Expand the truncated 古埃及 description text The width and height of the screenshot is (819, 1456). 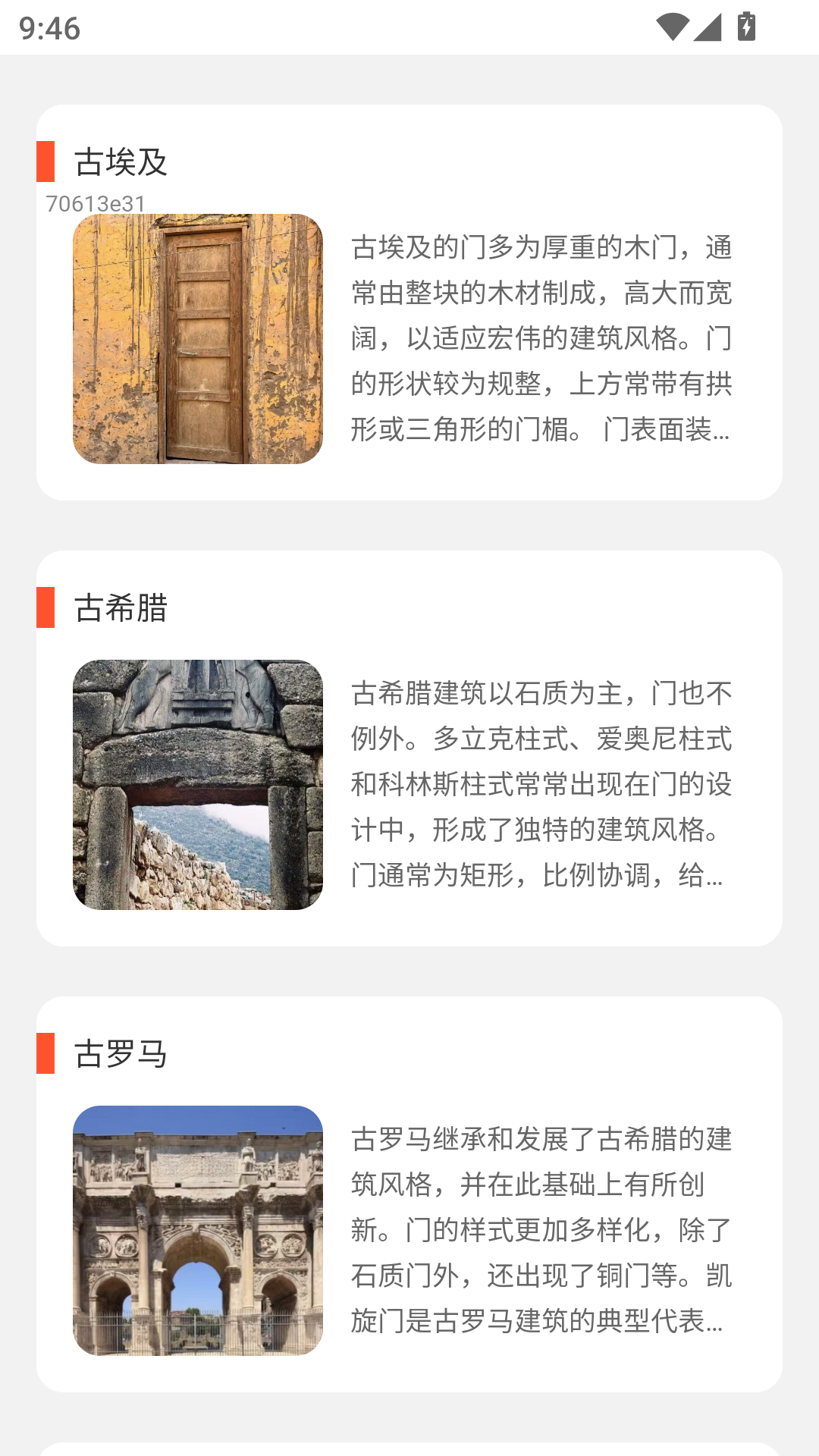click(x=540, y=339)
